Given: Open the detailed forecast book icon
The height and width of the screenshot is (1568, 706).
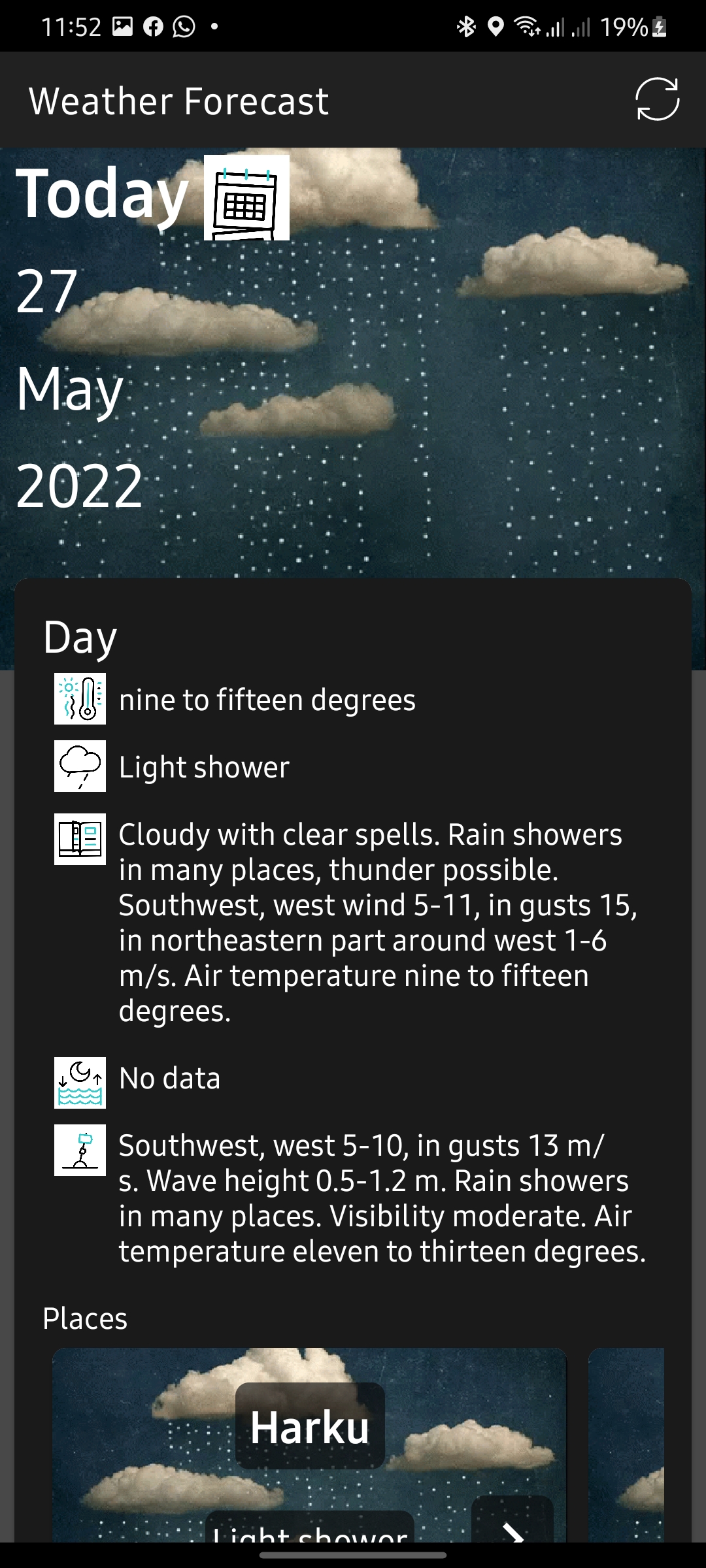Looking at the screenshot, I should (80, 840).
